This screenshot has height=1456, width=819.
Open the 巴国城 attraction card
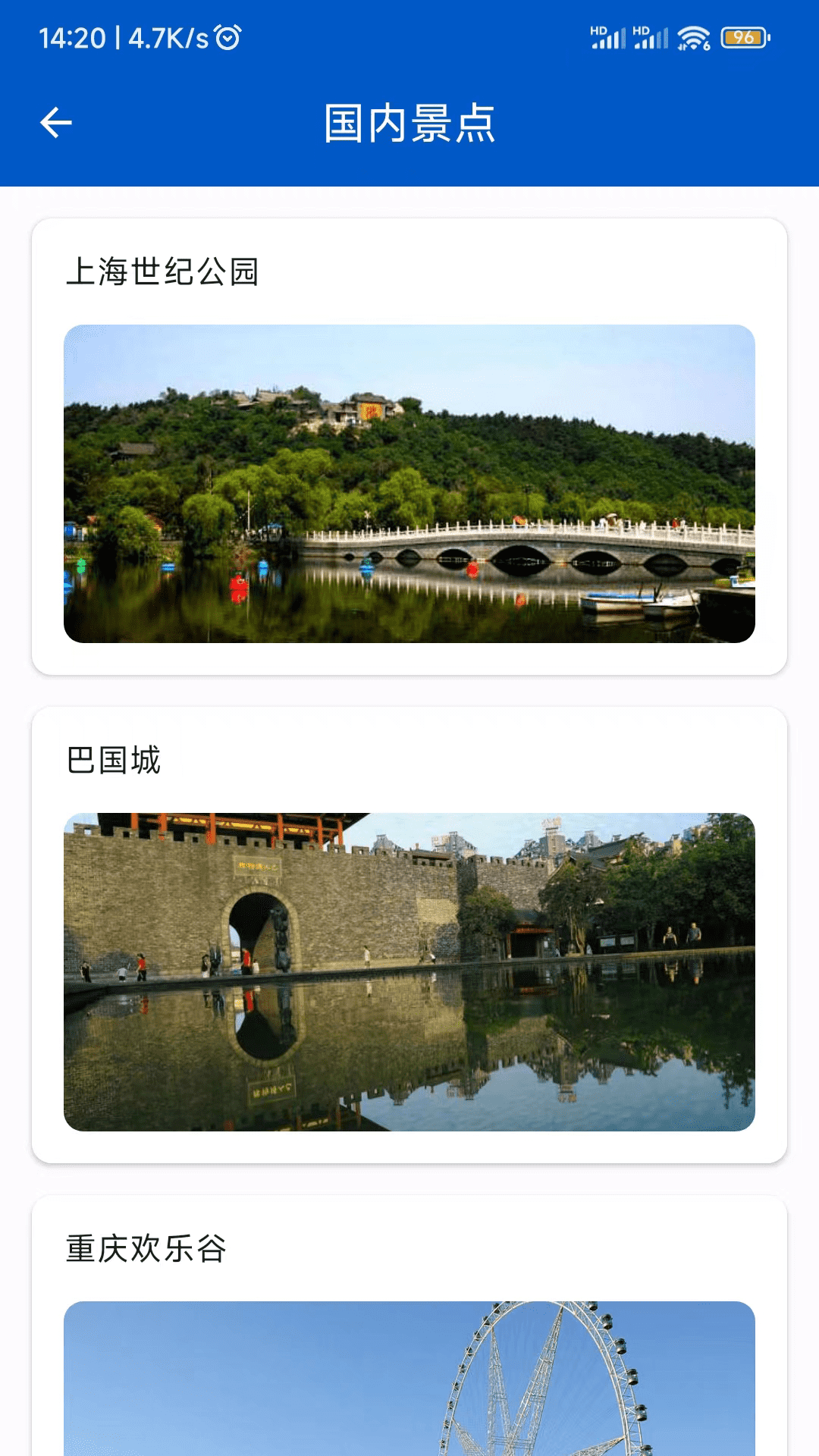tap(409, 934)
